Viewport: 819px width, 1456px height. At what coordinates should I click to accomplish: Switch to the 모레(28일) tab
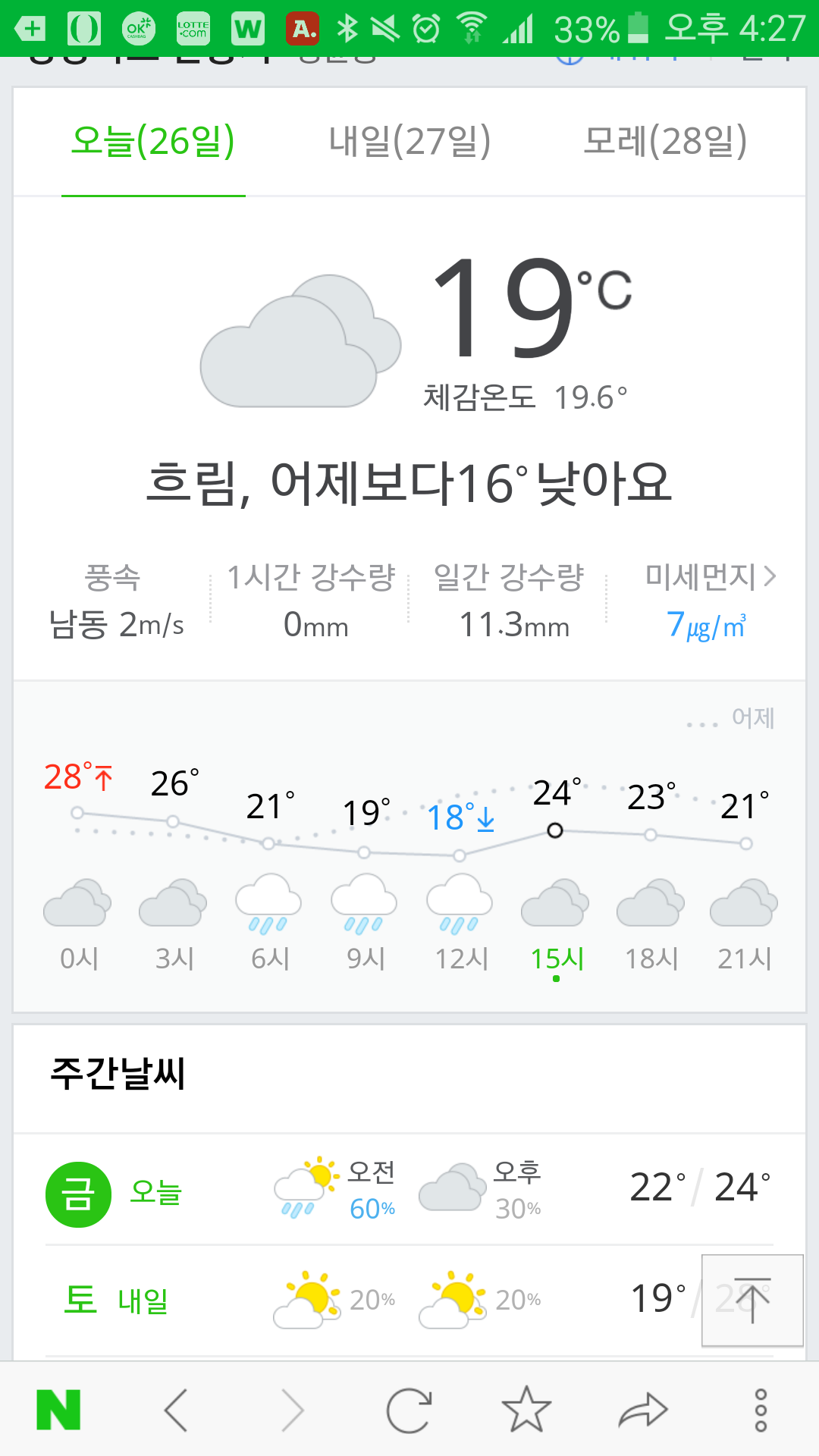click(x=666, y=142)
